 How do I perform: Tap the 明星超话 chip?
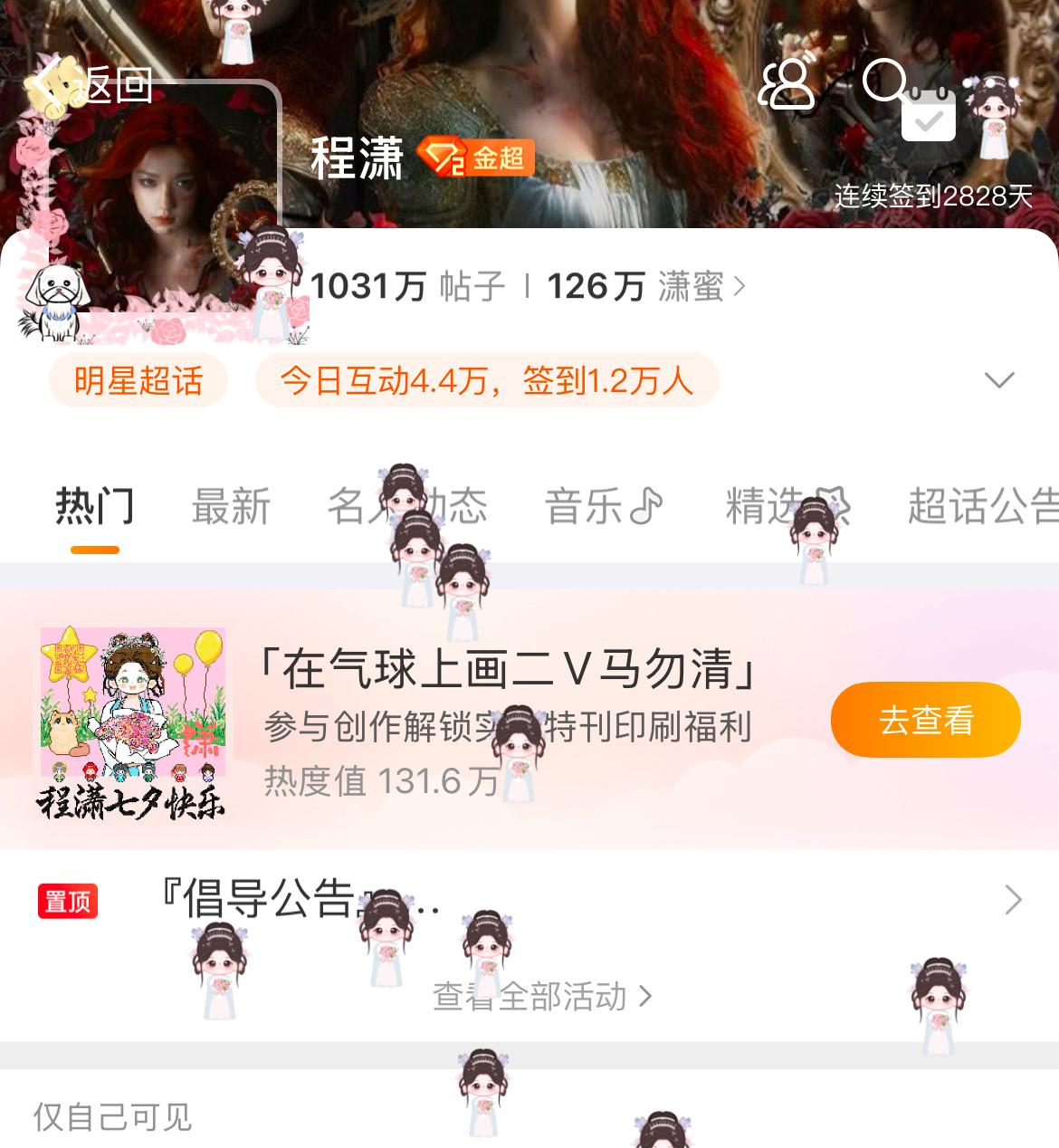point(138,380)
